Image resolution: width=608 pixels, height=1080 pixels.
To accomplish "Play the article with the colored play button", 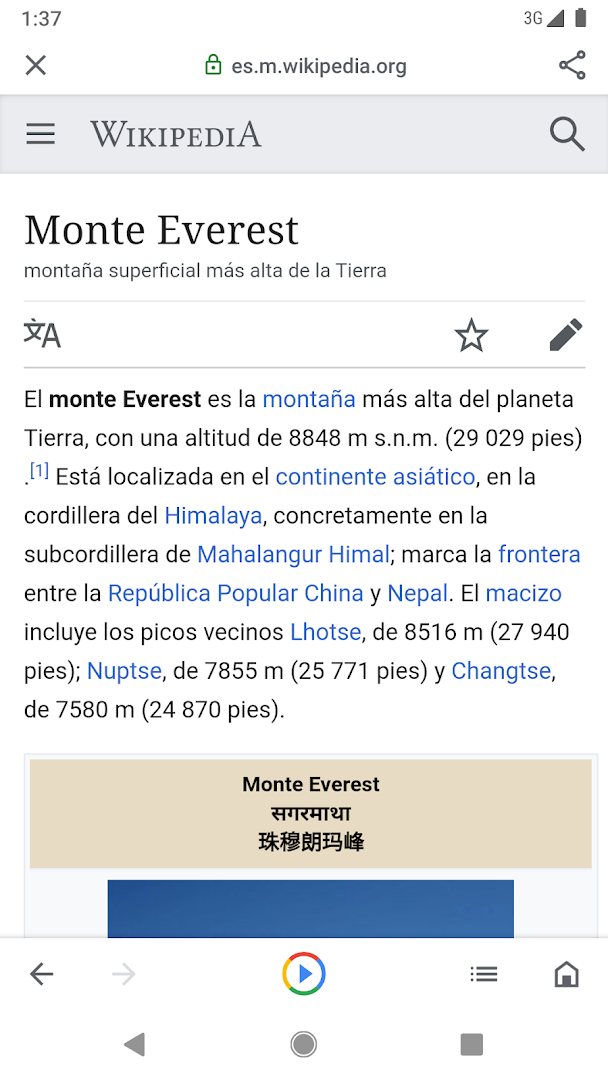I will point(304,973).
